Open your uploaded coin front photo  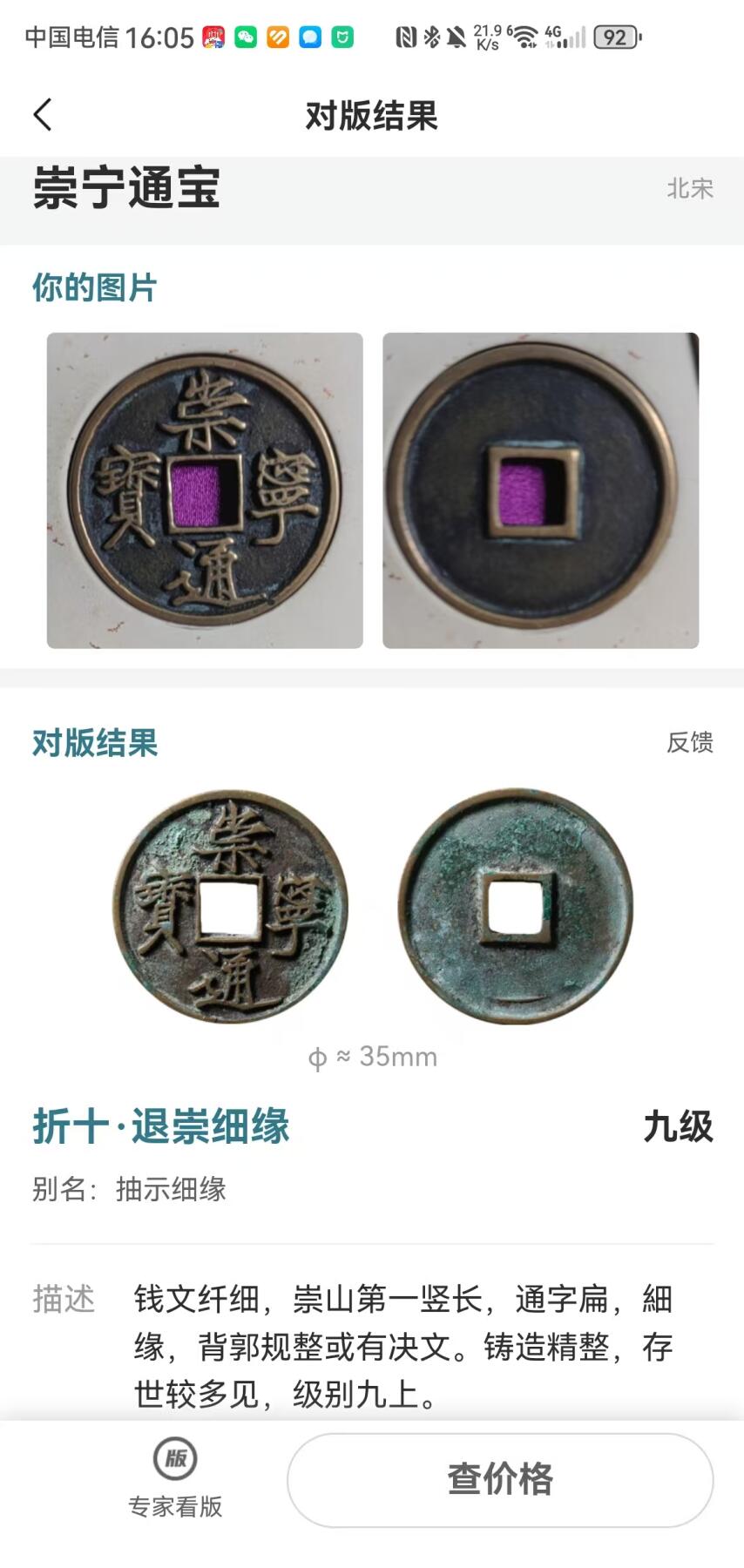(x=205, y=490)
